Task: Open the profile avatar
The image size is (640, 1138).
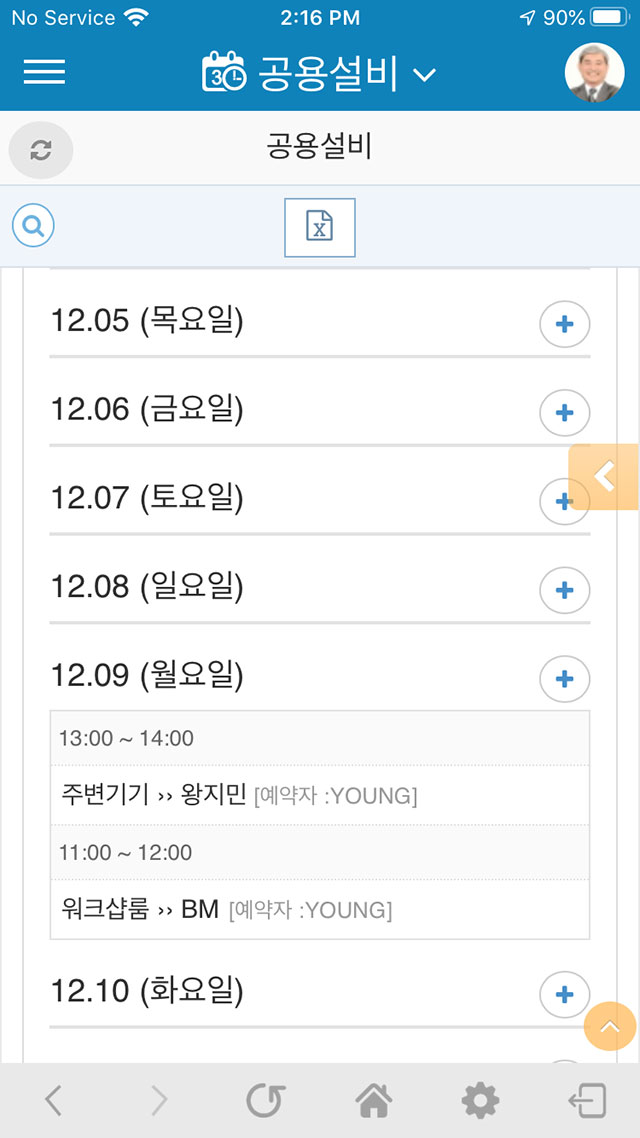Action: tap(594, 73)
